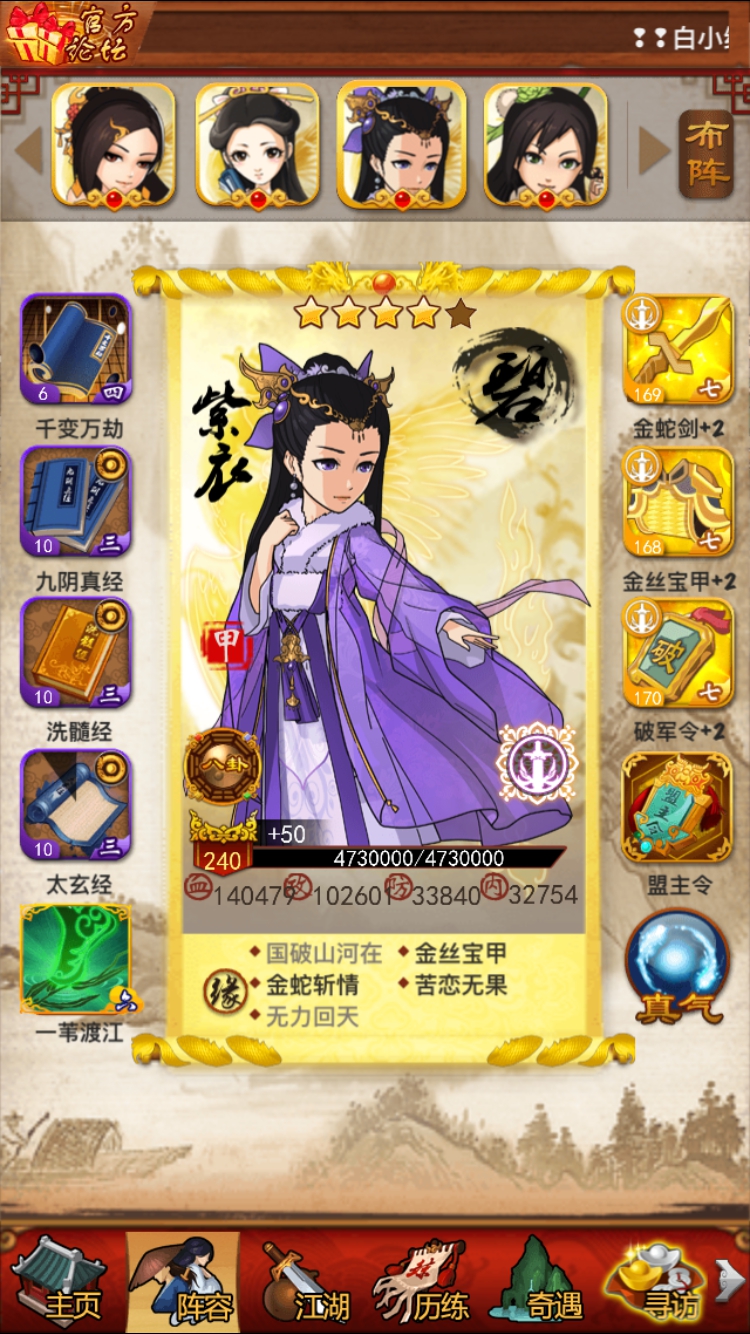Show next heroes with right arrow
750x1334 pixels.
coord(653,150)
